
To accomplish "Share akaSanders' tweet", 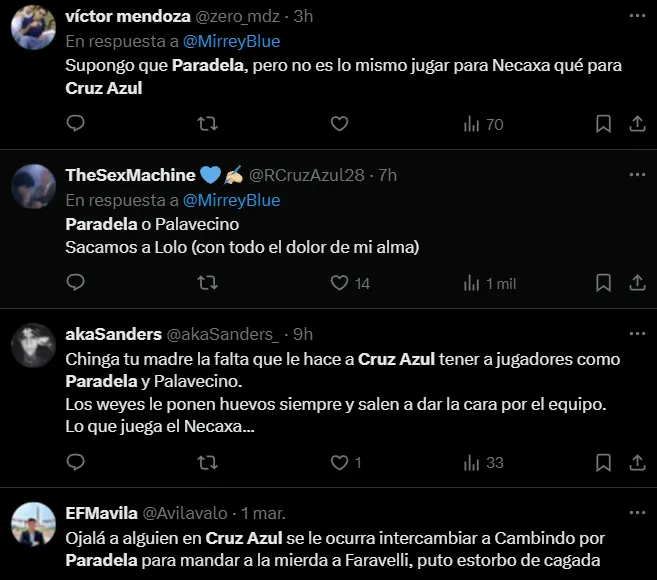I will point(636,462).
